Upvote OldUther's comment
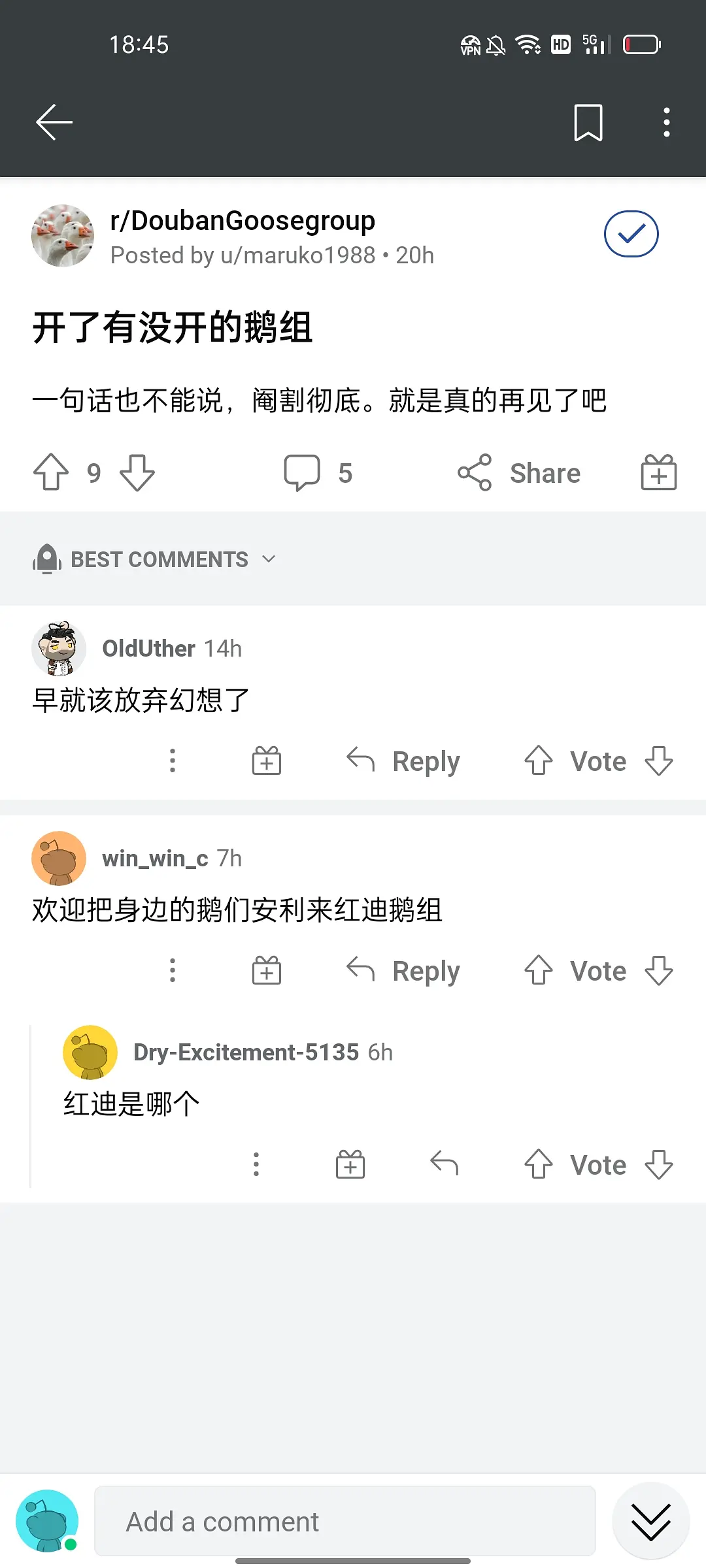 point(539,761)
